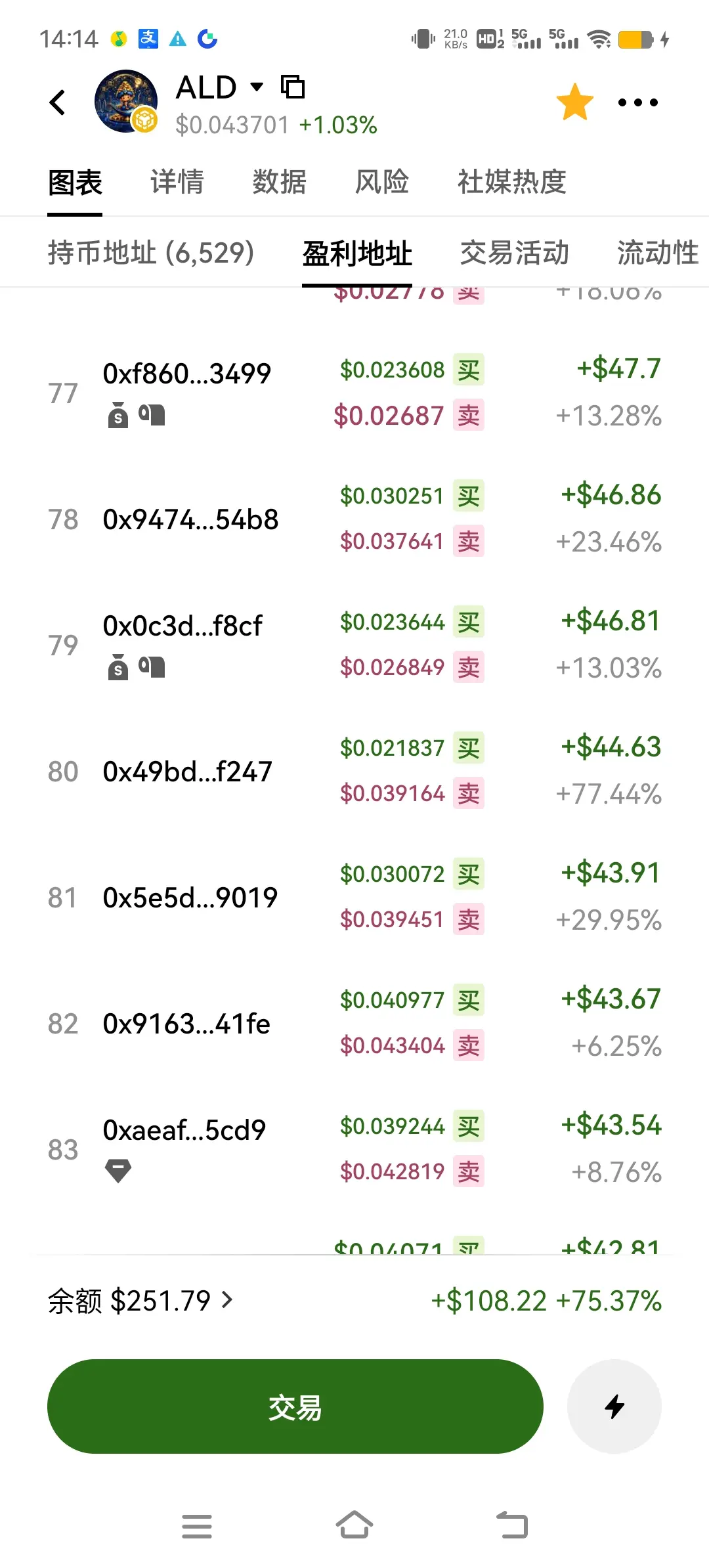Open address 0x9163...41fe row
Screen dimensions: 709x1568
point(354,1023)
